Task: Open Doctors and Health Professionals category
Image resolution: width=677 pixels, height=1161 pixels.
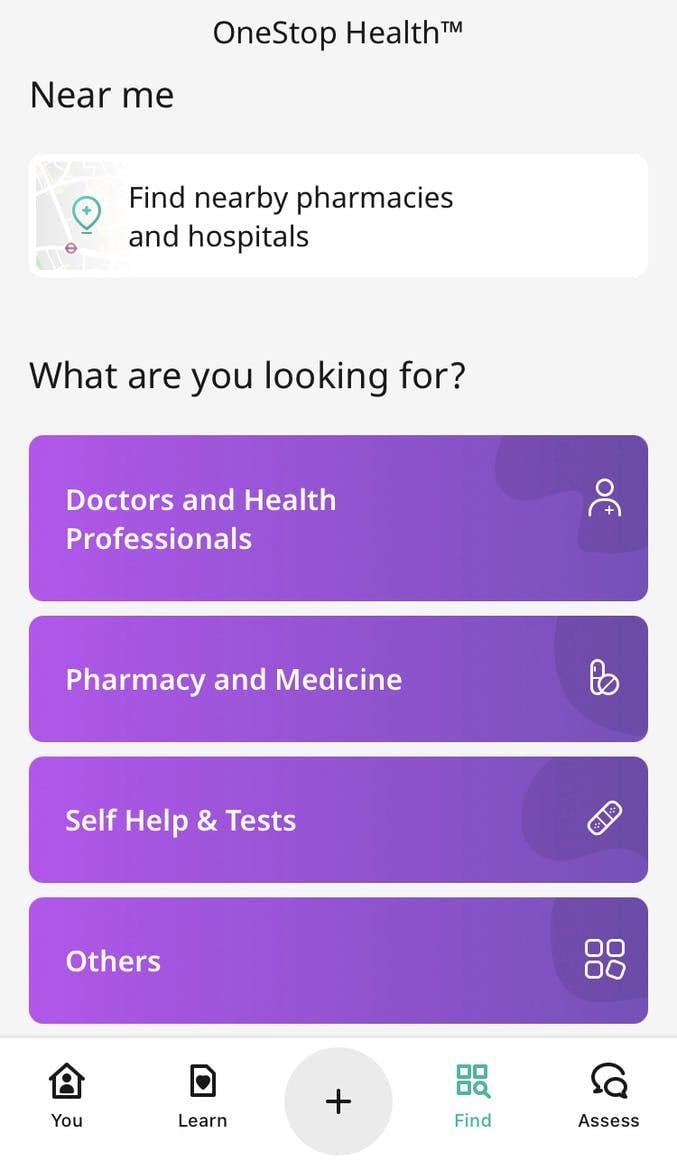Action: (338, 518)
